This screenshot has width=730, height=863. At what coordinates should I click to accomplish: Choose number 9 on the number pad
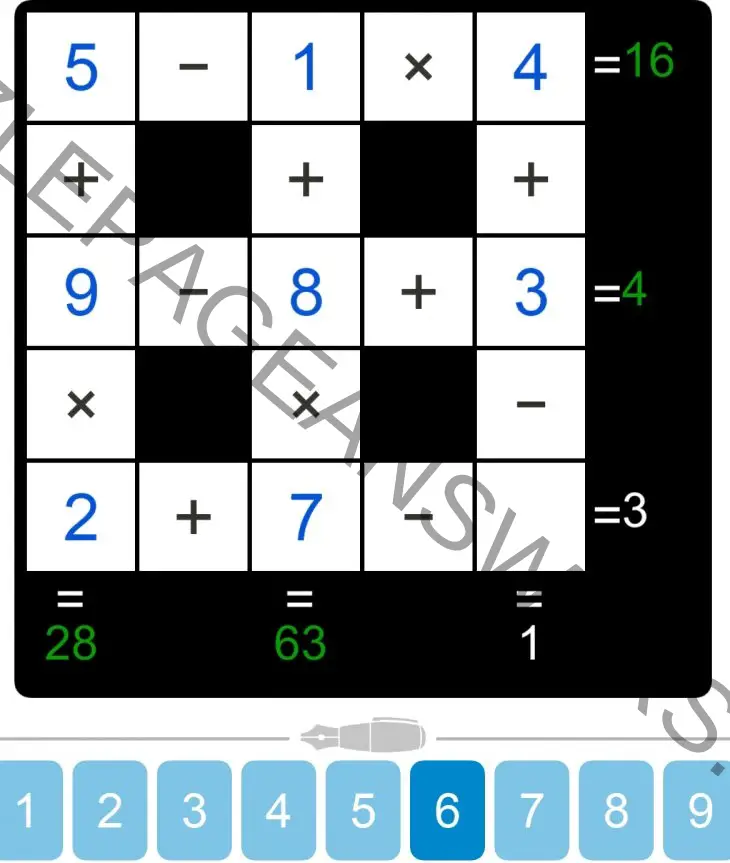point(698,810)
